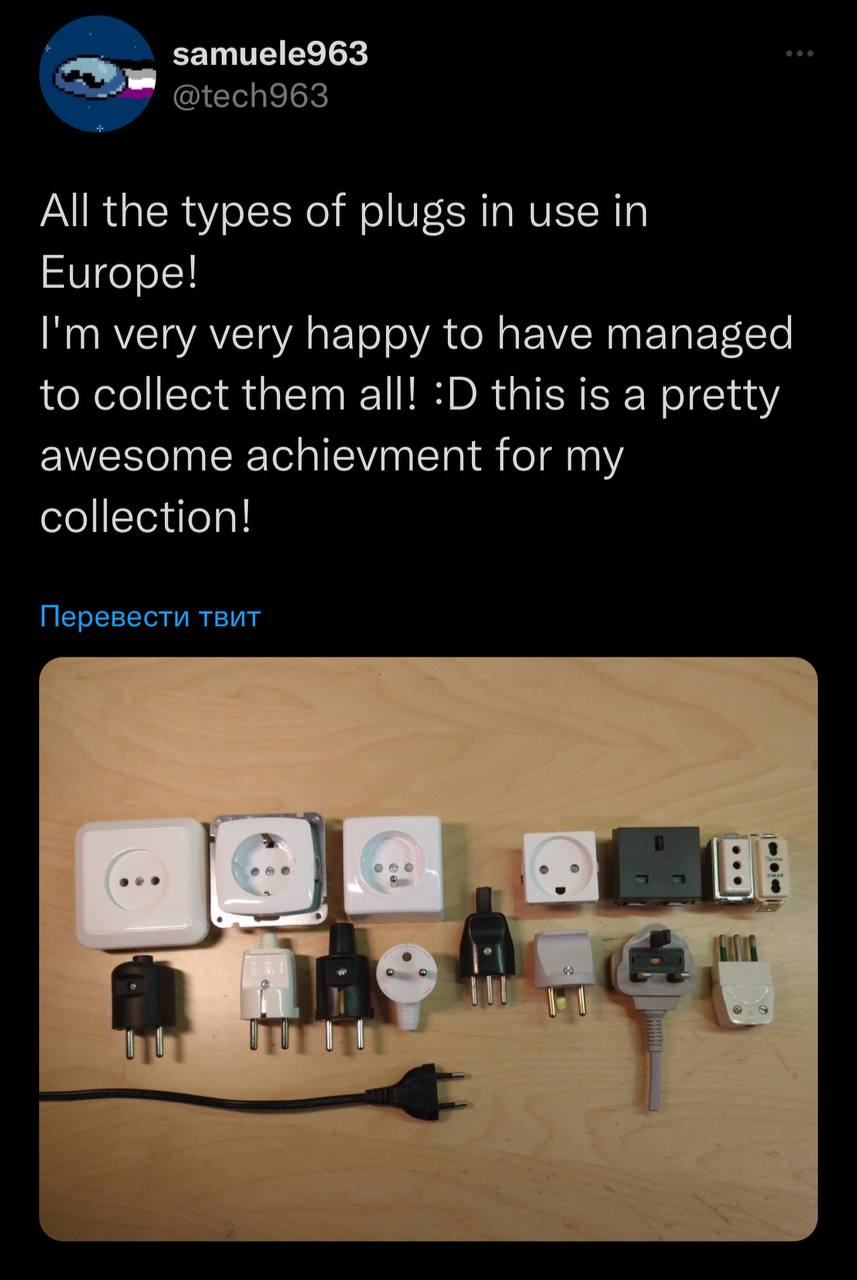Open the tweet's three-dot overflow menu
This screenshot has width=857, height=1280.
(800, 54)
